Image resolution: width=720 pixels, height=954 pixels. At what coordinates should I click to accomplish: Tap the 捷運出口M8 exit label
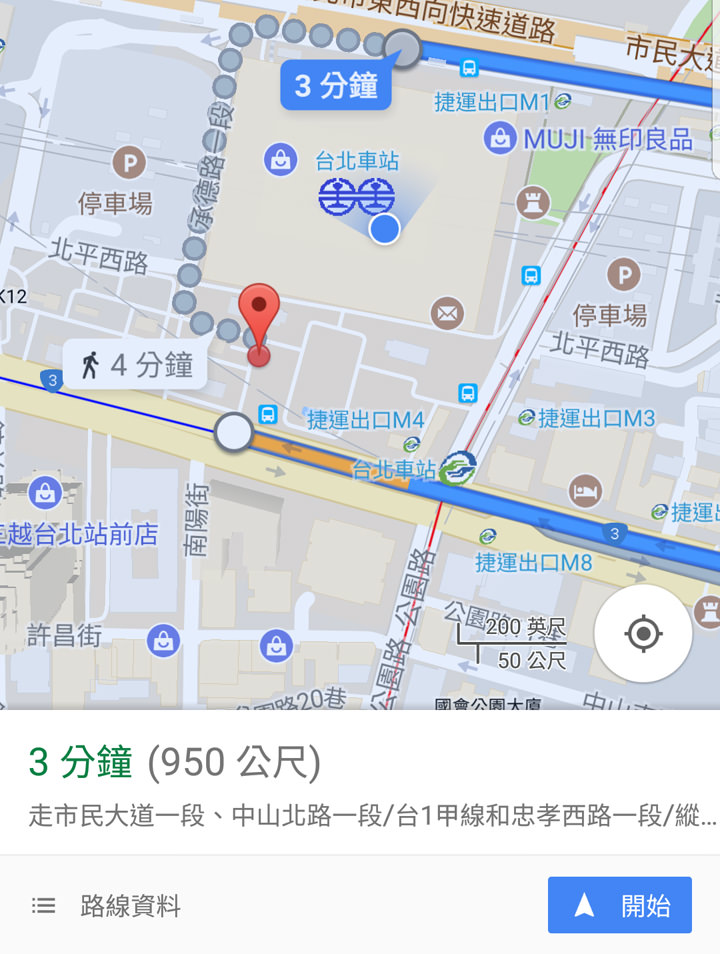(533, 563)
